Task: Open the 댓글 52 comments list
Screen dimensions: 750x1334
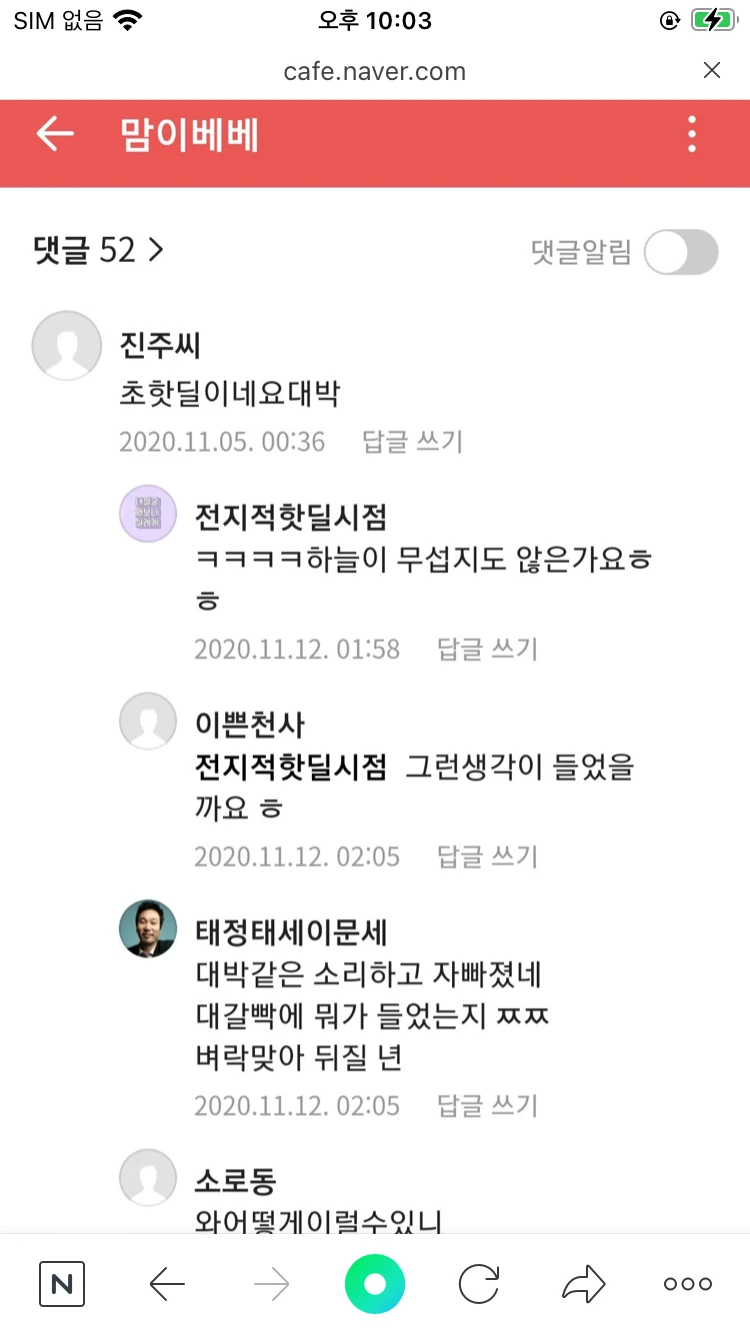Action: tap(98, 250)
